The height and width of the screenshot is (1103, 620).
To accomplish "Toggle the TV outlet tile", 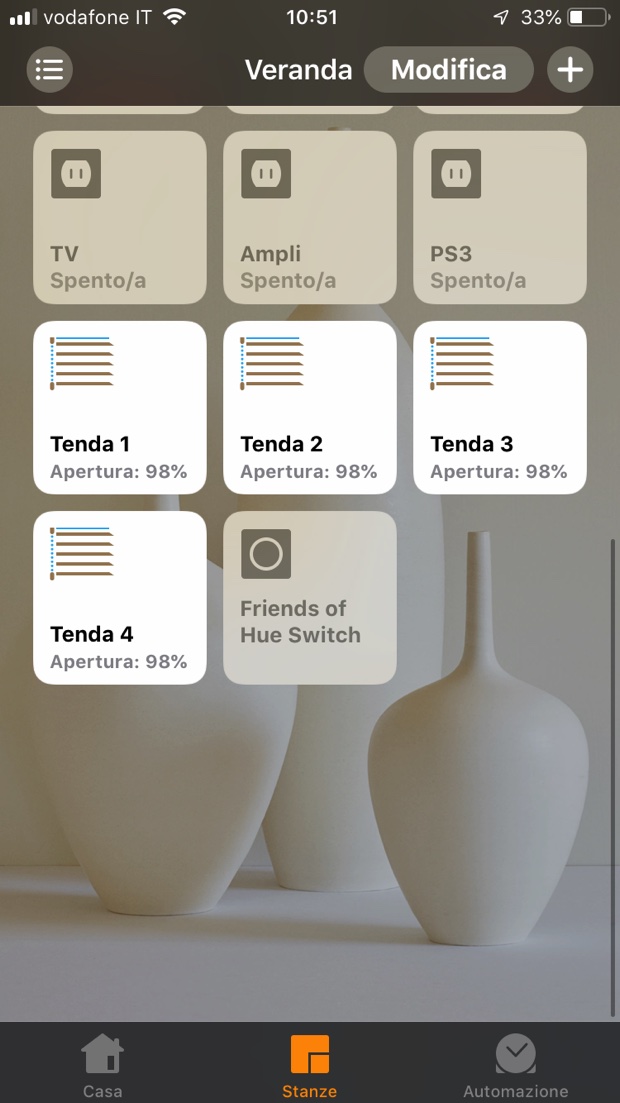I will (120, 217).
